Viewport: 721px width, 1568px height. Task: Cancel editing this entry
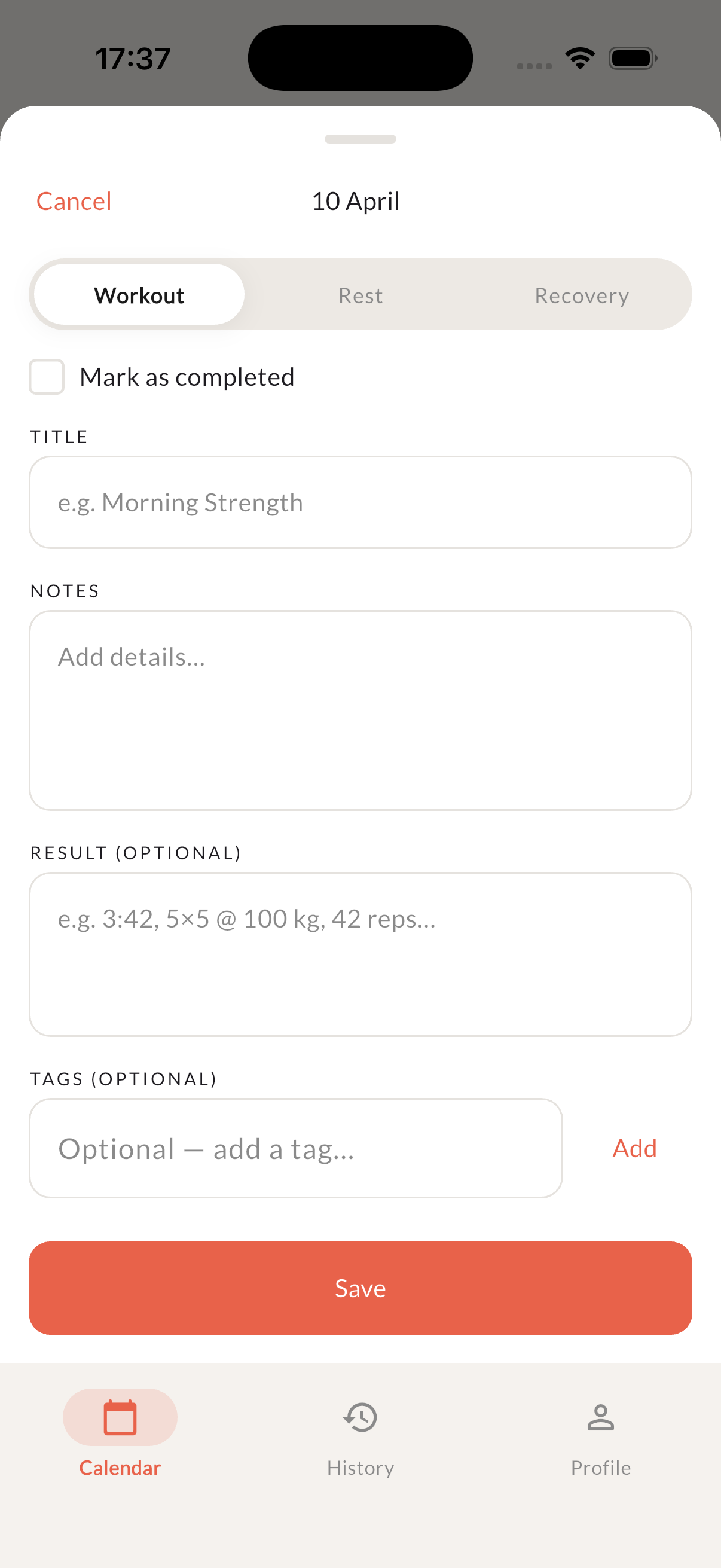[74, 201]
